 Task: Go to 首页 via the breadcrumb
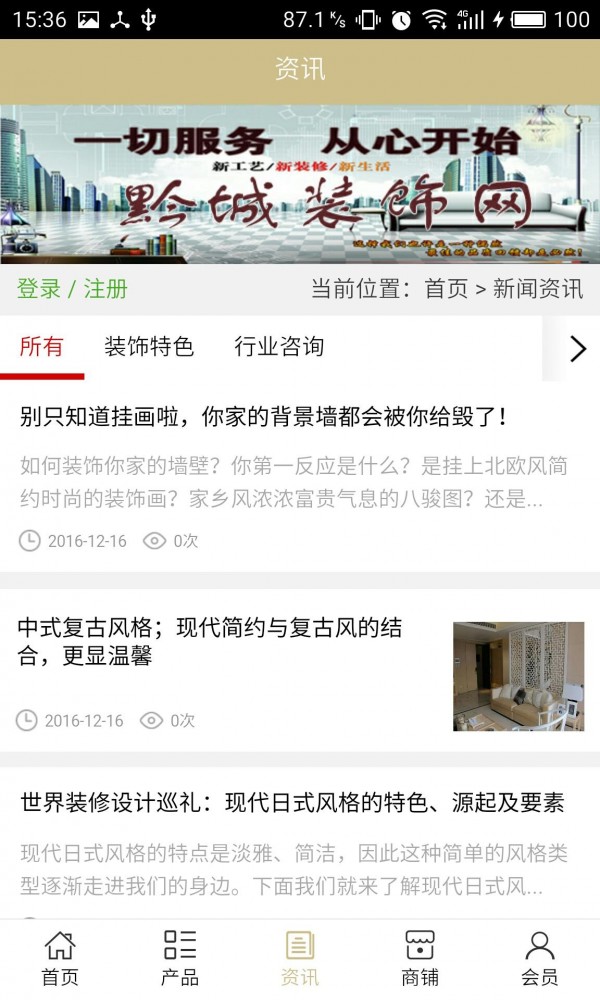point(446,289)
